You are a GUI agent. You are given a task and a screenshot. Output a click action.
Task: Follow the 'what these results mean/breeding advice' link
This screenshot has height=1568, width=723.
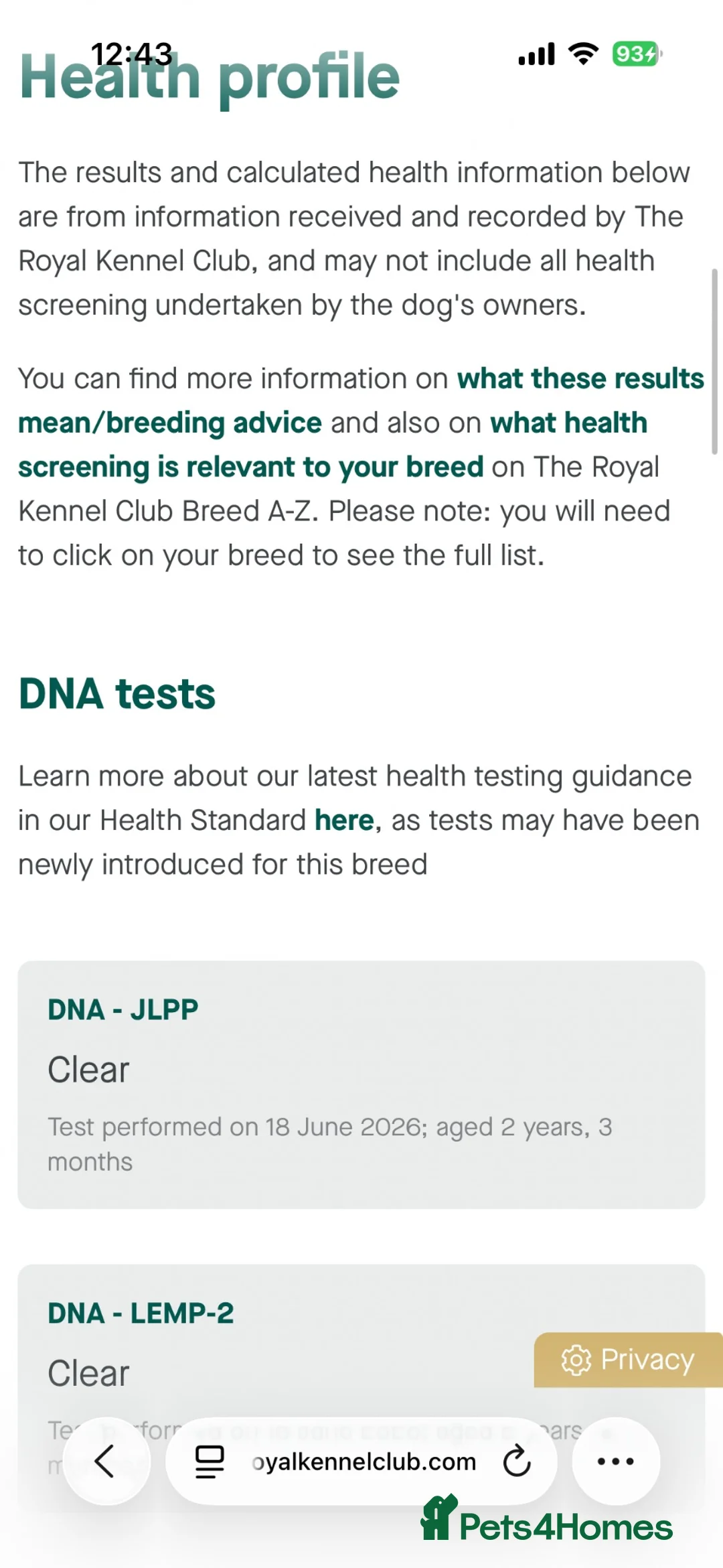(361, 401)
